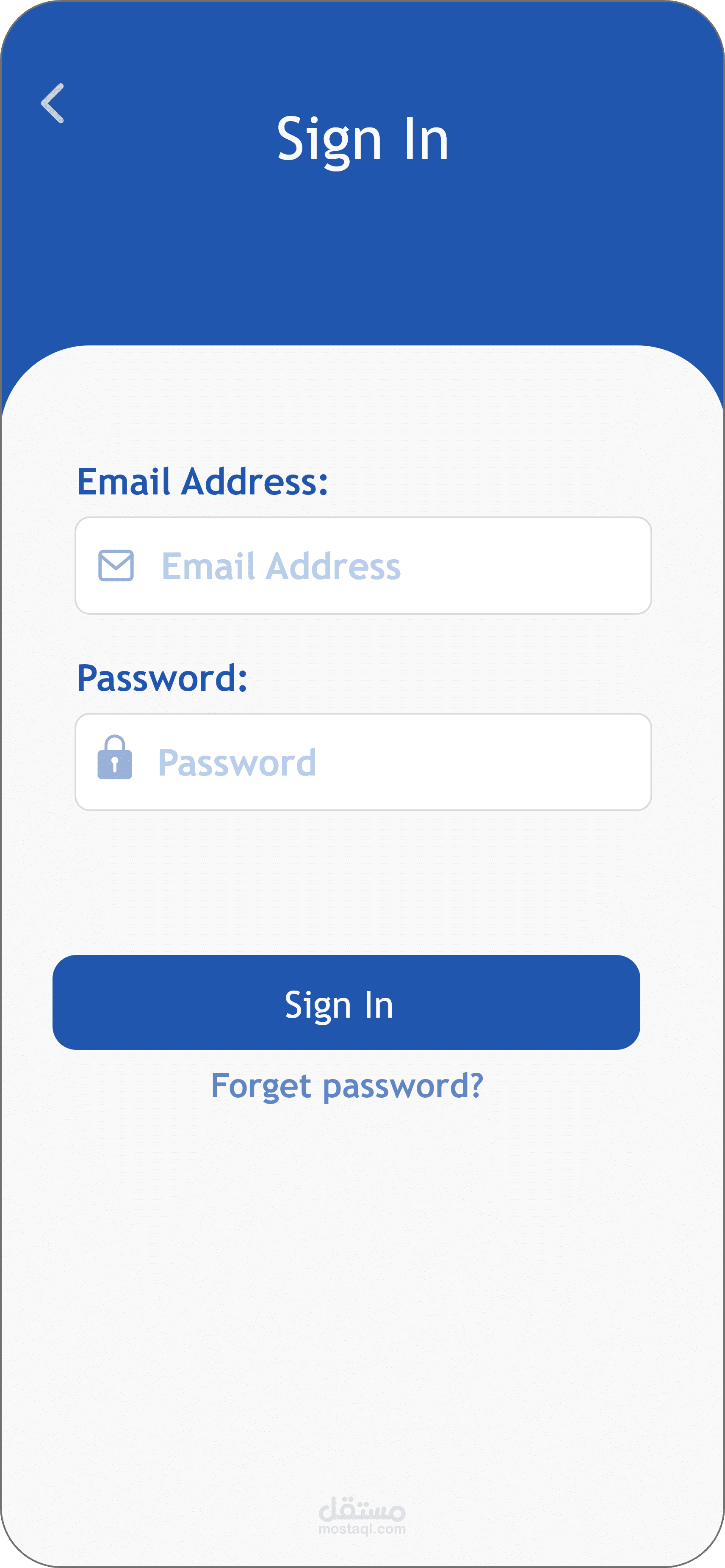The height and width of the screenshot is (1568, 725).
Task: Focus the Email Address input field
Action: [363, 566]
